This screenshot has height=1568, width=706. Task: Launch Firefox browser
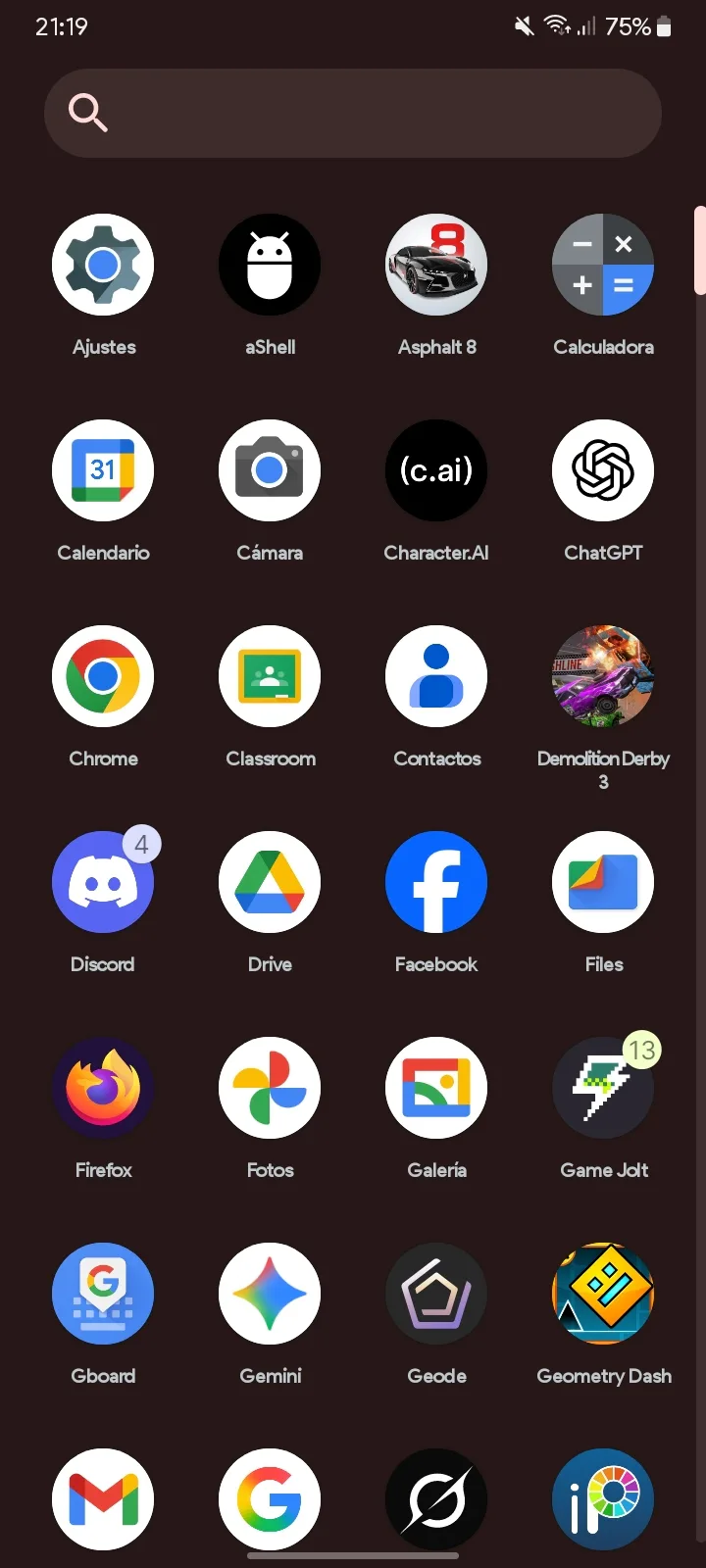[x=103, y=1088]
